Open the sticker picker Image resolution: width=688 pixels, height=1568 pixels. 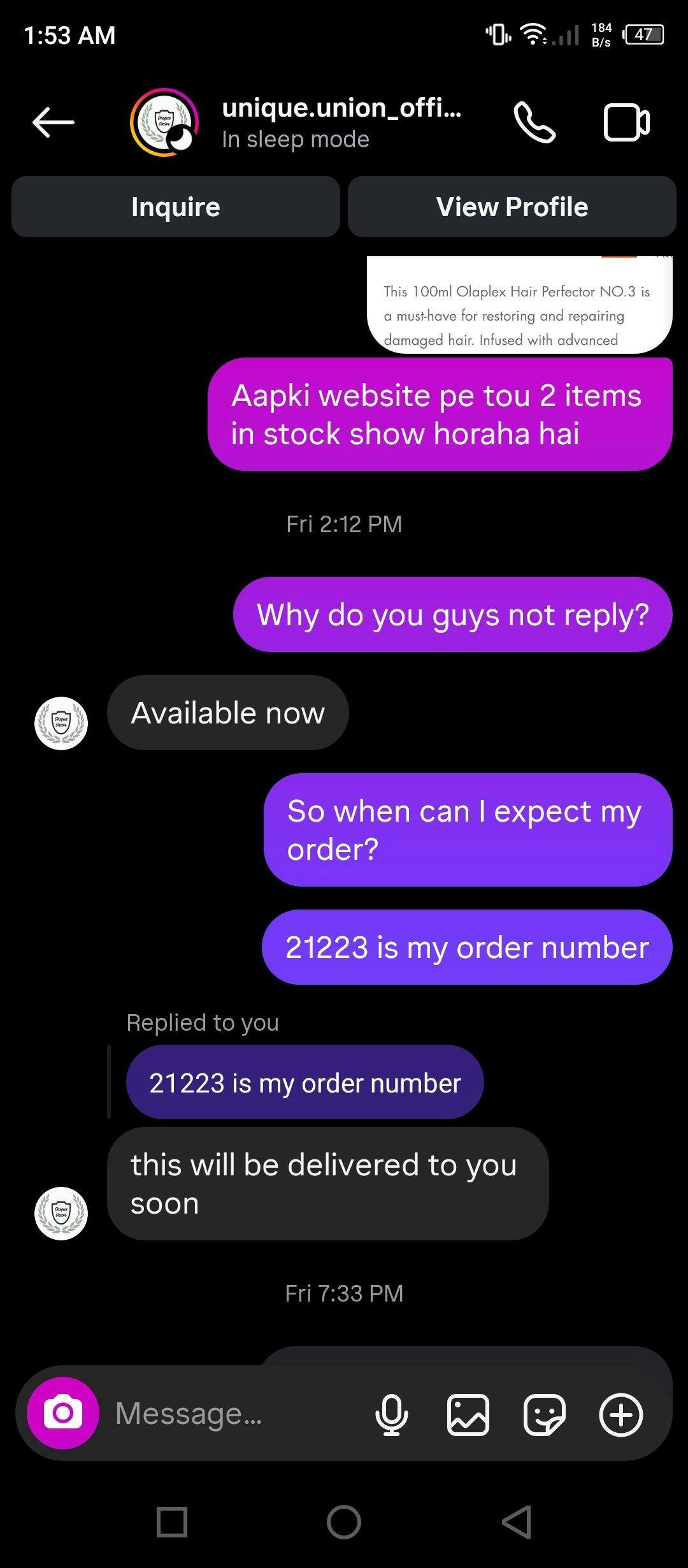[x=545, y=1414]
